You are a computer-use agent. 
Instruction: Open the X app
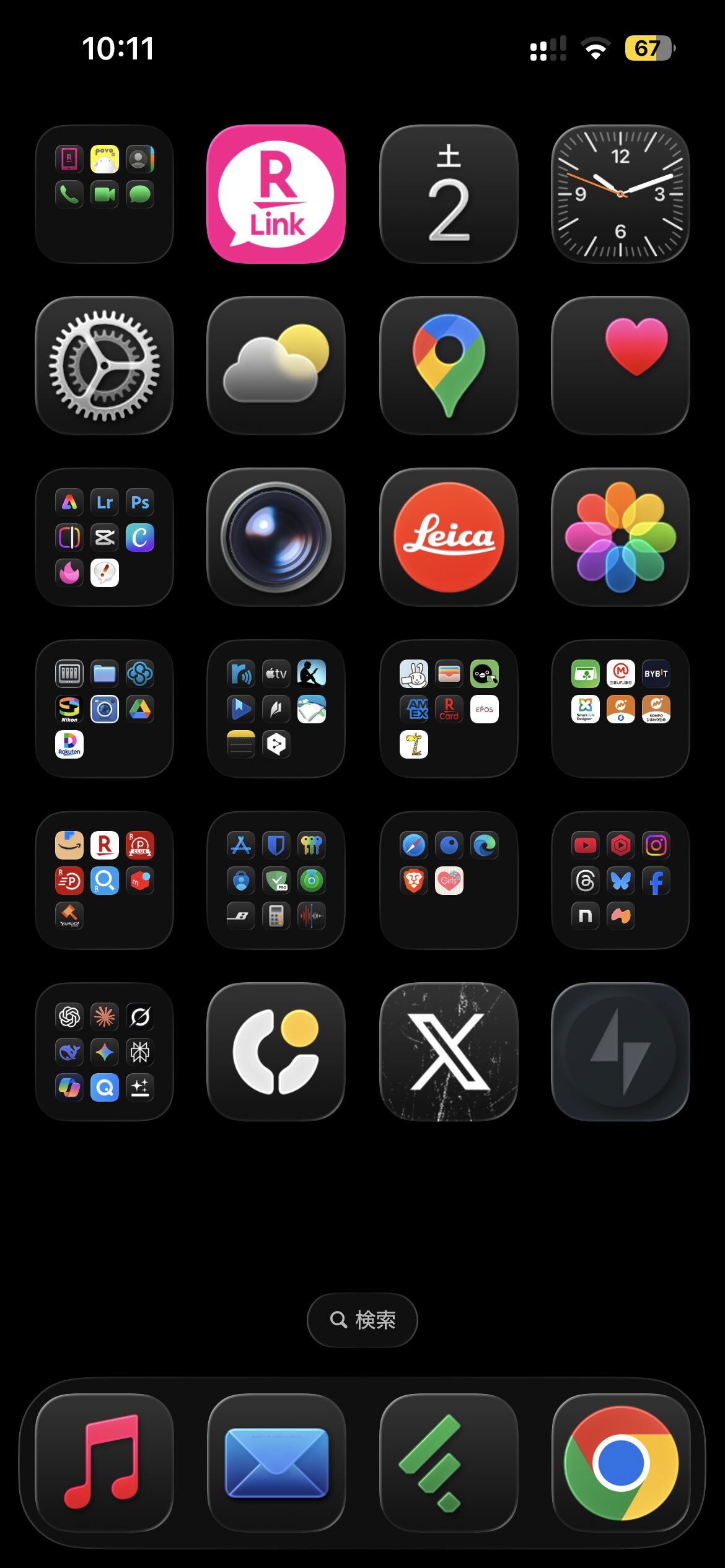tap(448, 1052)
